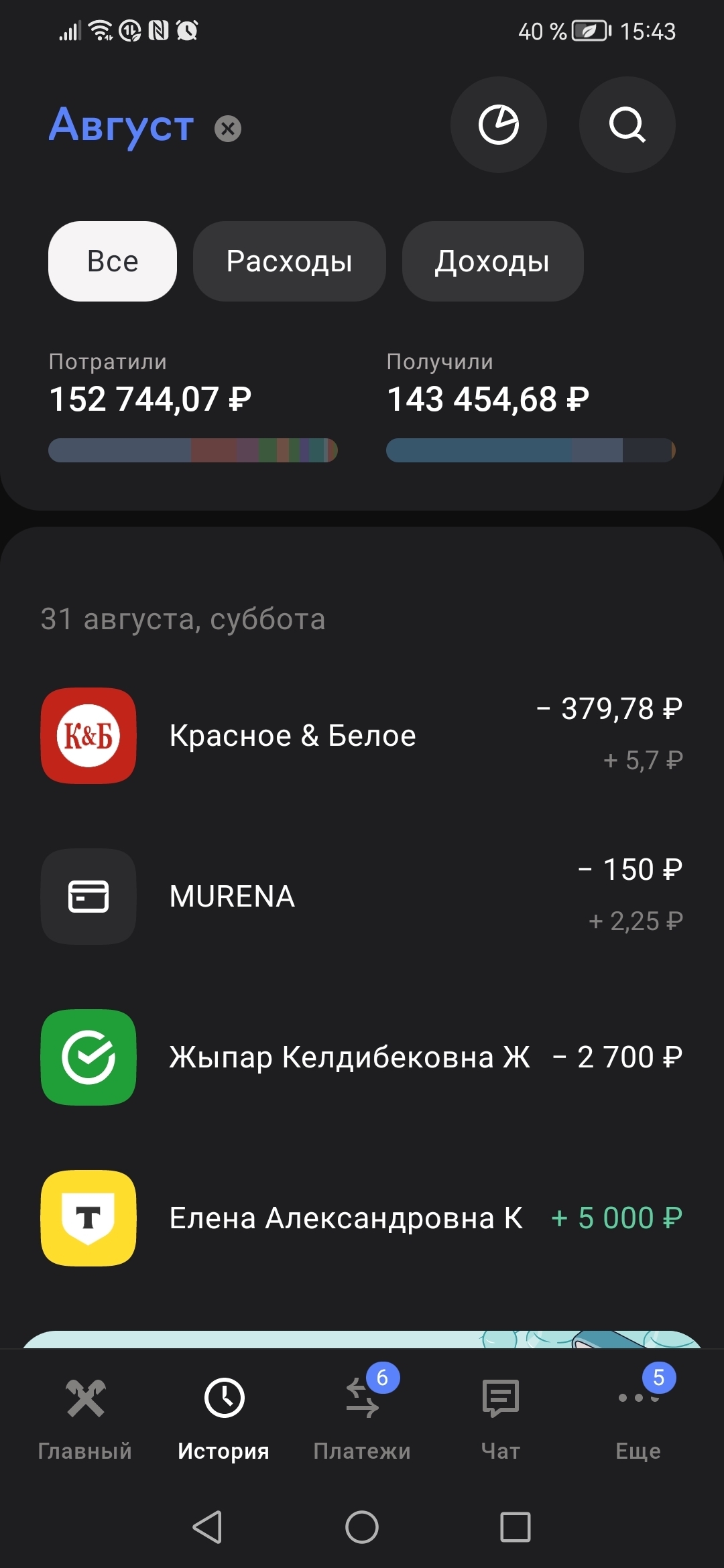
Task: View the MURENA payment details
Action: [x=362, y=897]
